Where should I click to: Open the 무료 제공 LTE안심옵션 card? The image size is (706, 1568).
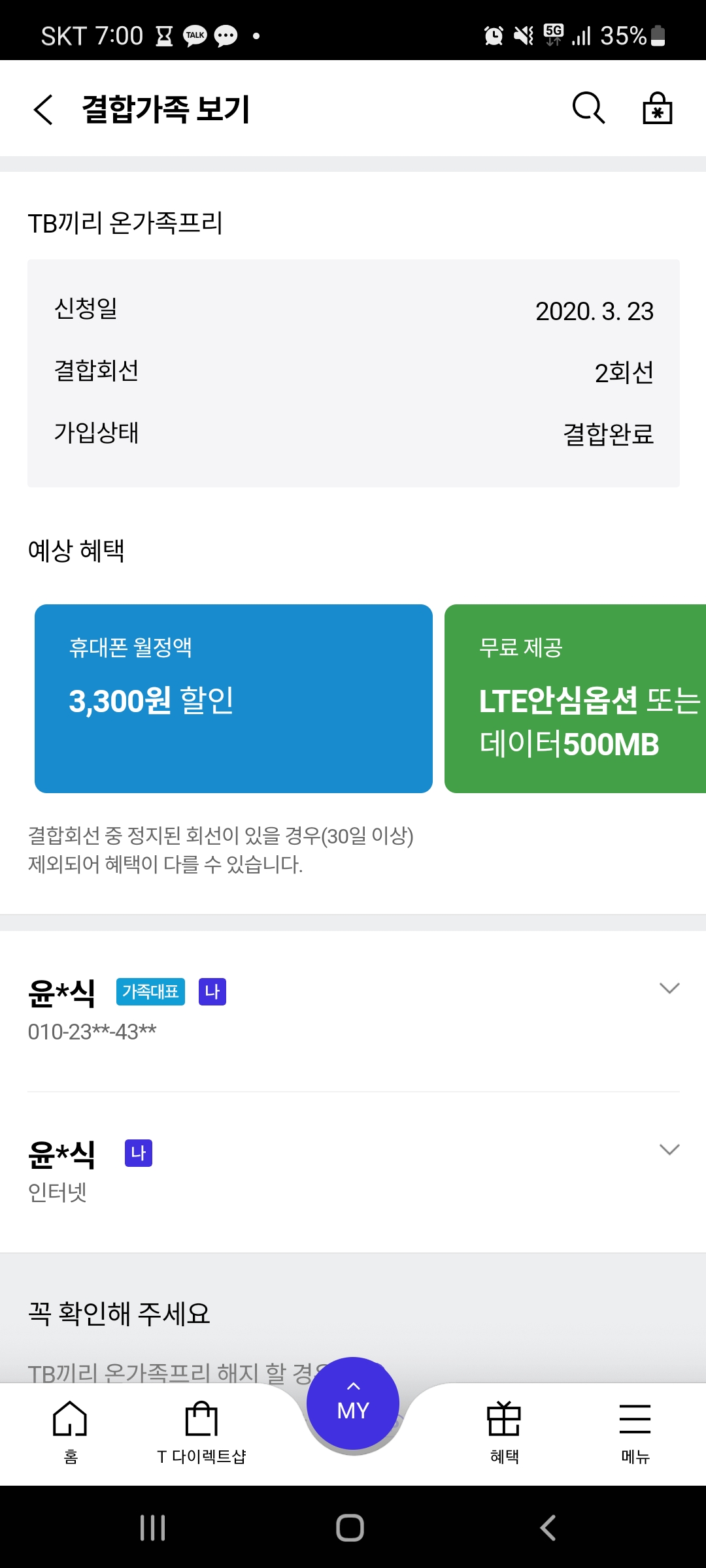point(575,698)
